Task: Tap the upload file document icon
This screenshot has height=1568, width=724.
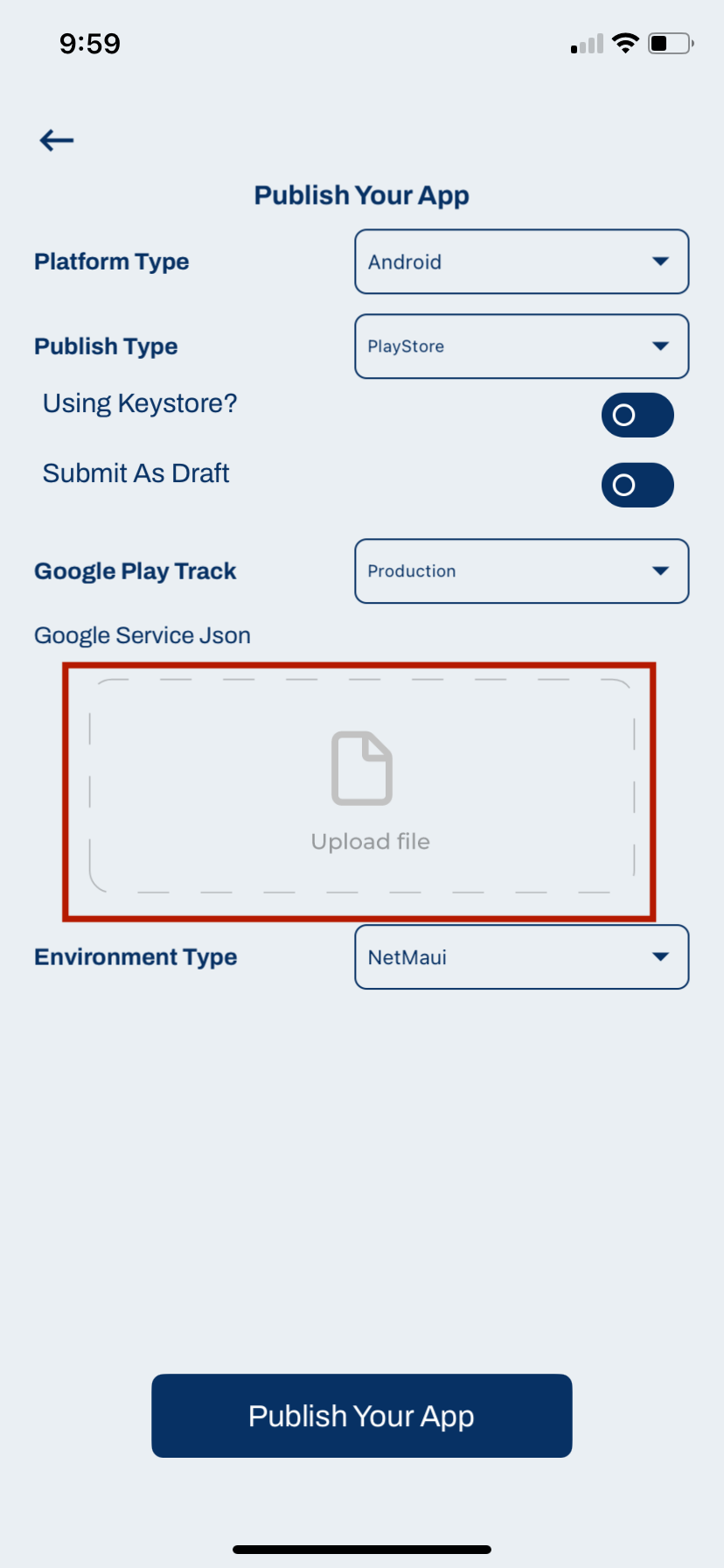Action: coord(362,767)
